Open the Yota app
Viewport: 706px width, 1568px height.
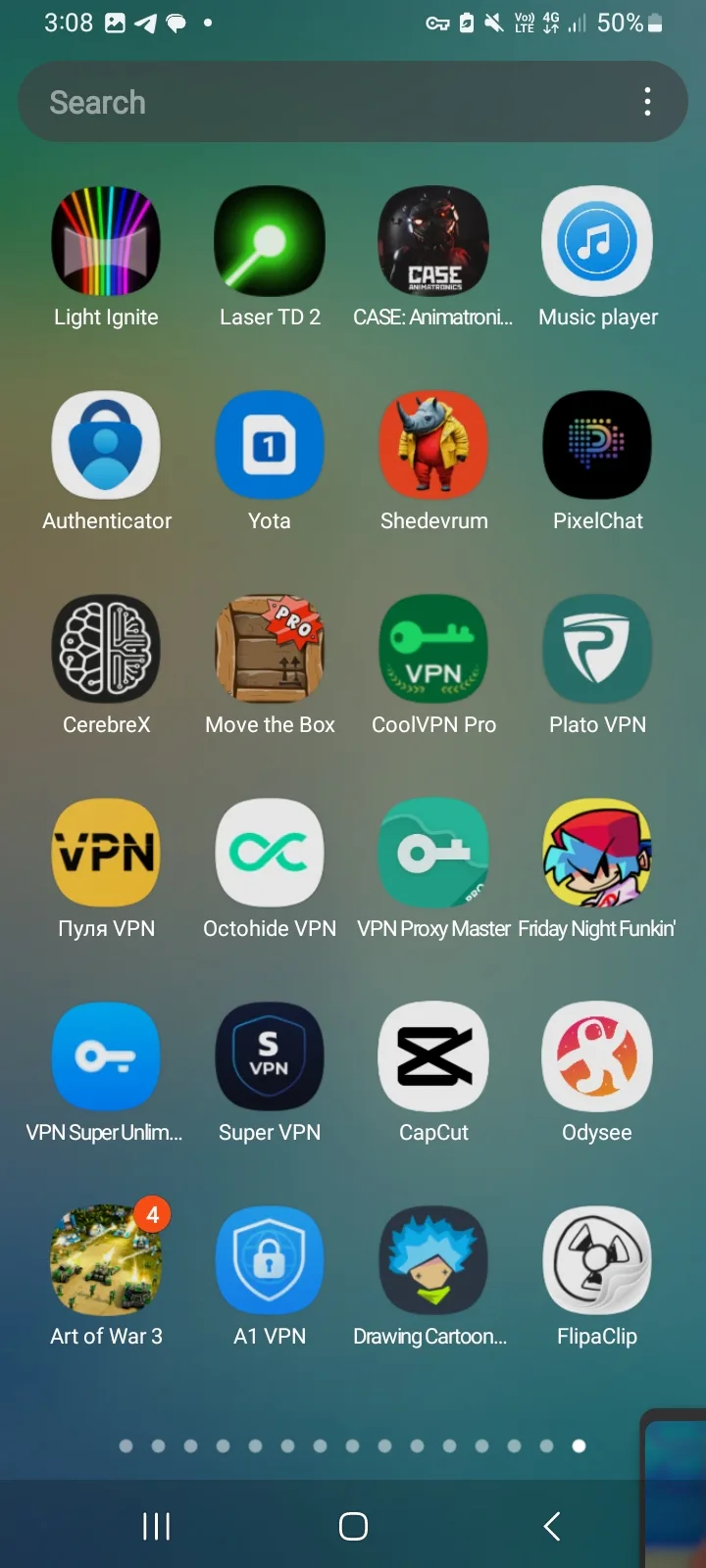pos(270,445)
